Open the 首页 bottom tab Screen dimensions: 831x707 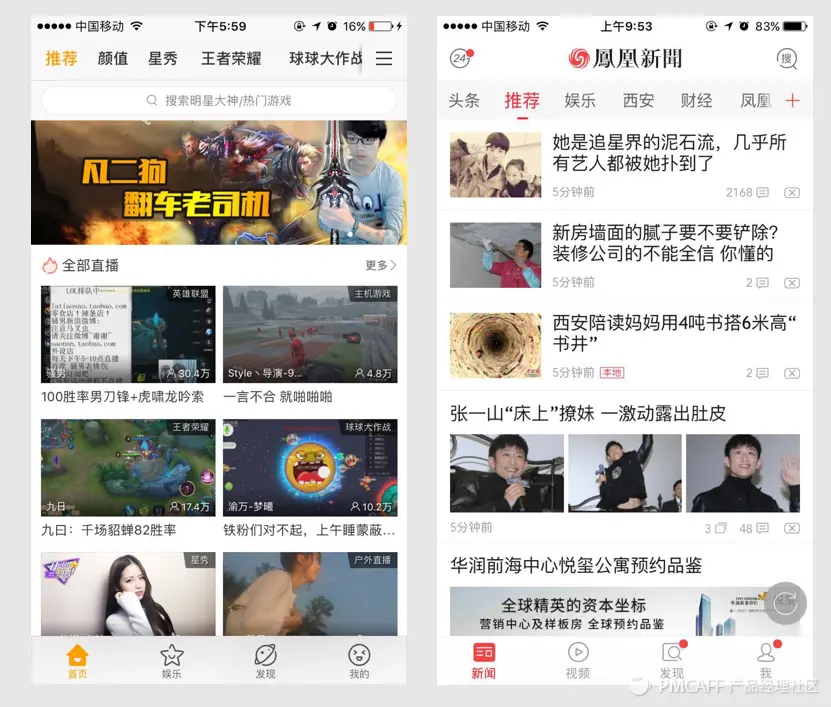tap(78, 661)
